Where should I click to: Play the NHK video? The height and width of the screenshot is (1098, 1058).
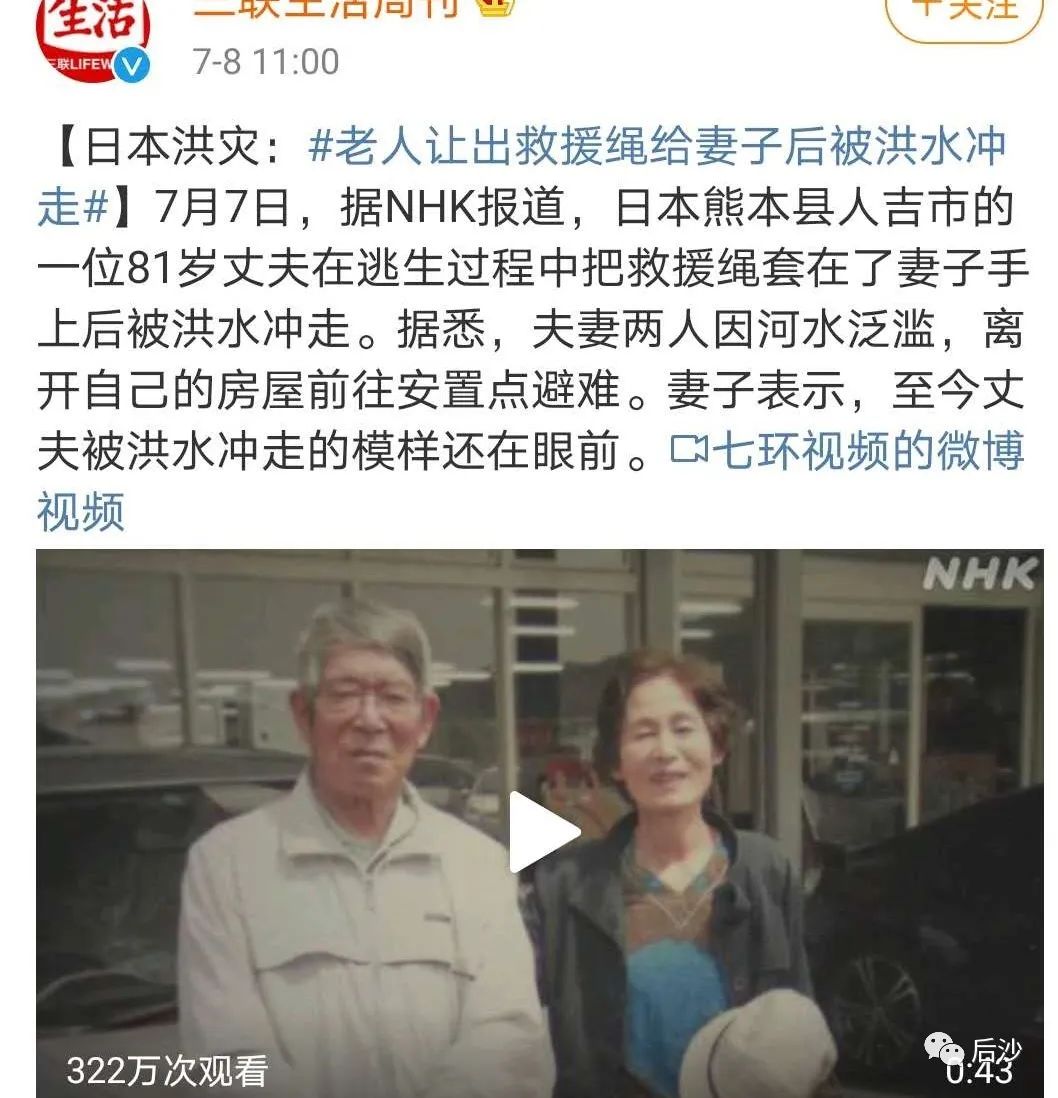[x=541, y=831]
